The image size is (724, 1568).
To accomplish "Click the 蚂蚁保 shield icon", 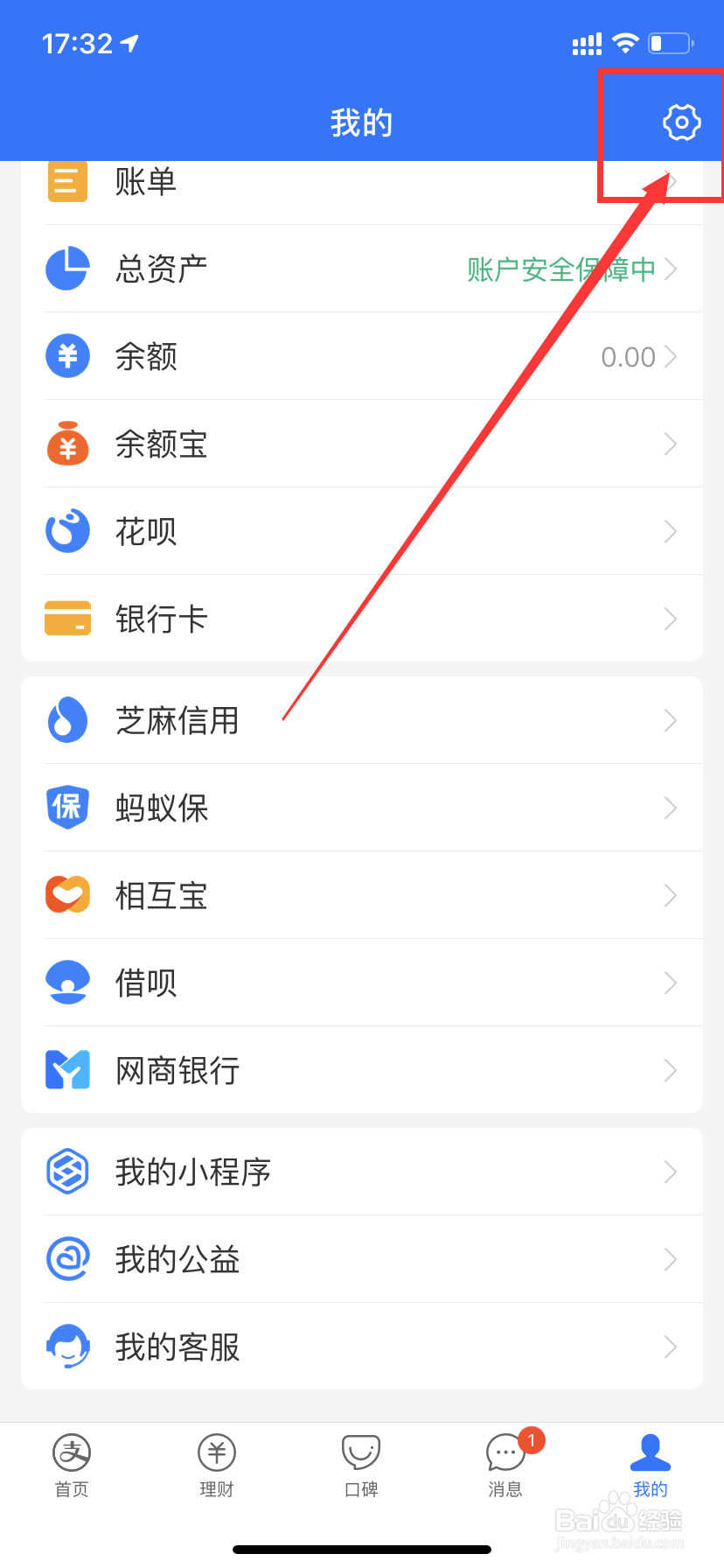I will coord(67,807).
